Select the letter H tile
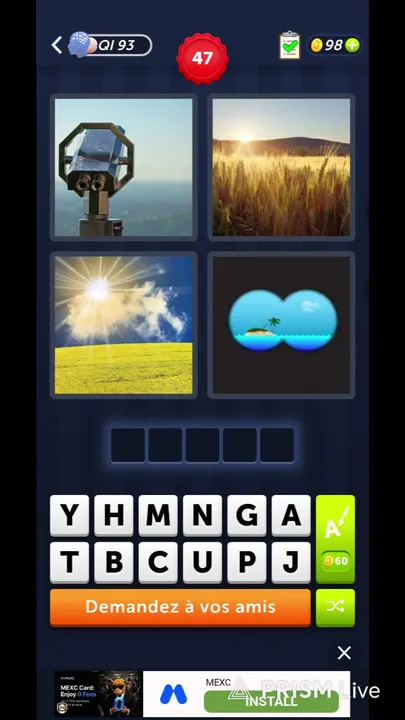The height and width of the screenshot is (720, 405). pyautogui.click(x=114, y=516)
